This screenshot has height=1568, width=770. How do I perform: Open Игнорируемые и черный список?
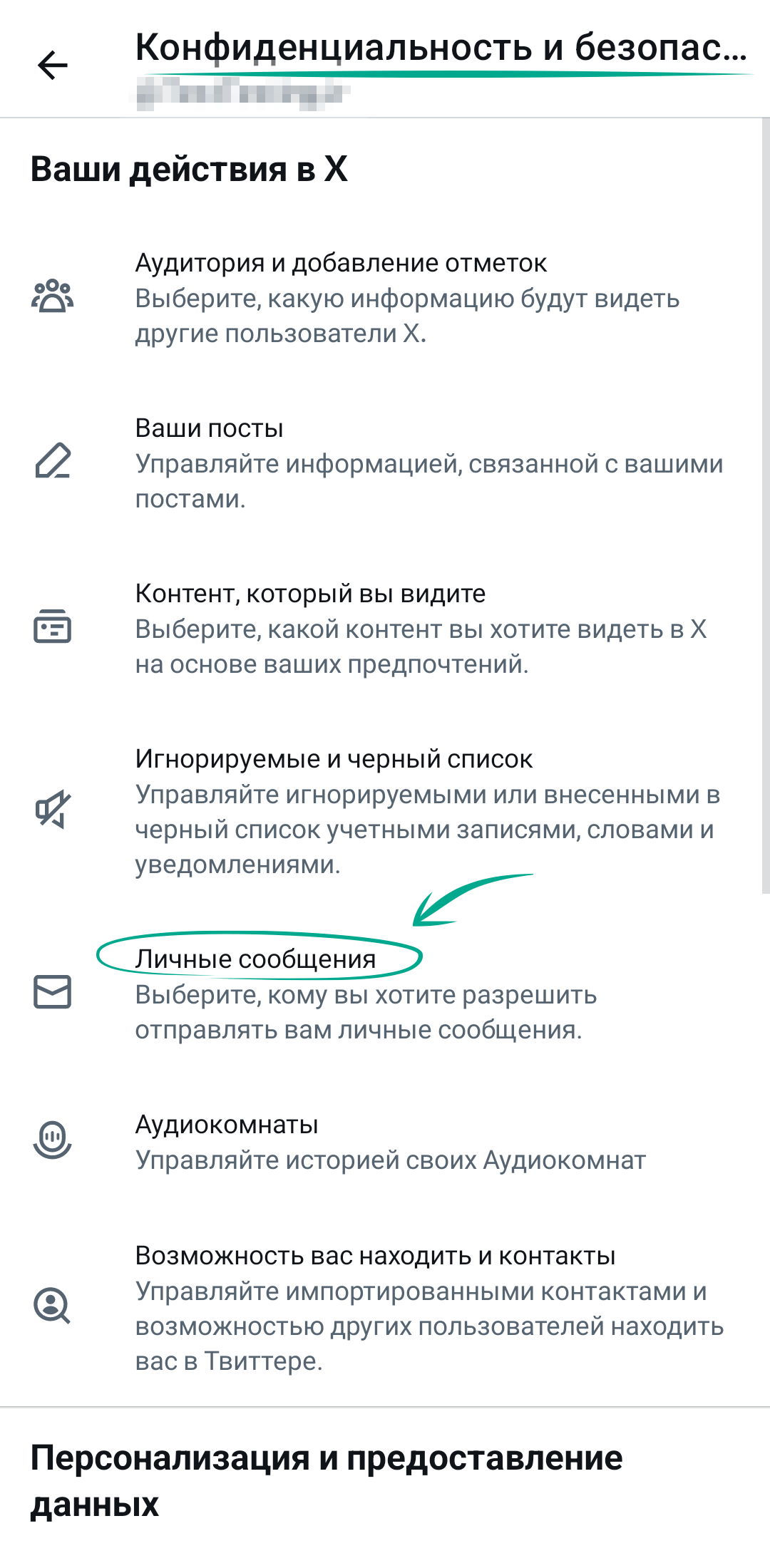coord(385,811)
